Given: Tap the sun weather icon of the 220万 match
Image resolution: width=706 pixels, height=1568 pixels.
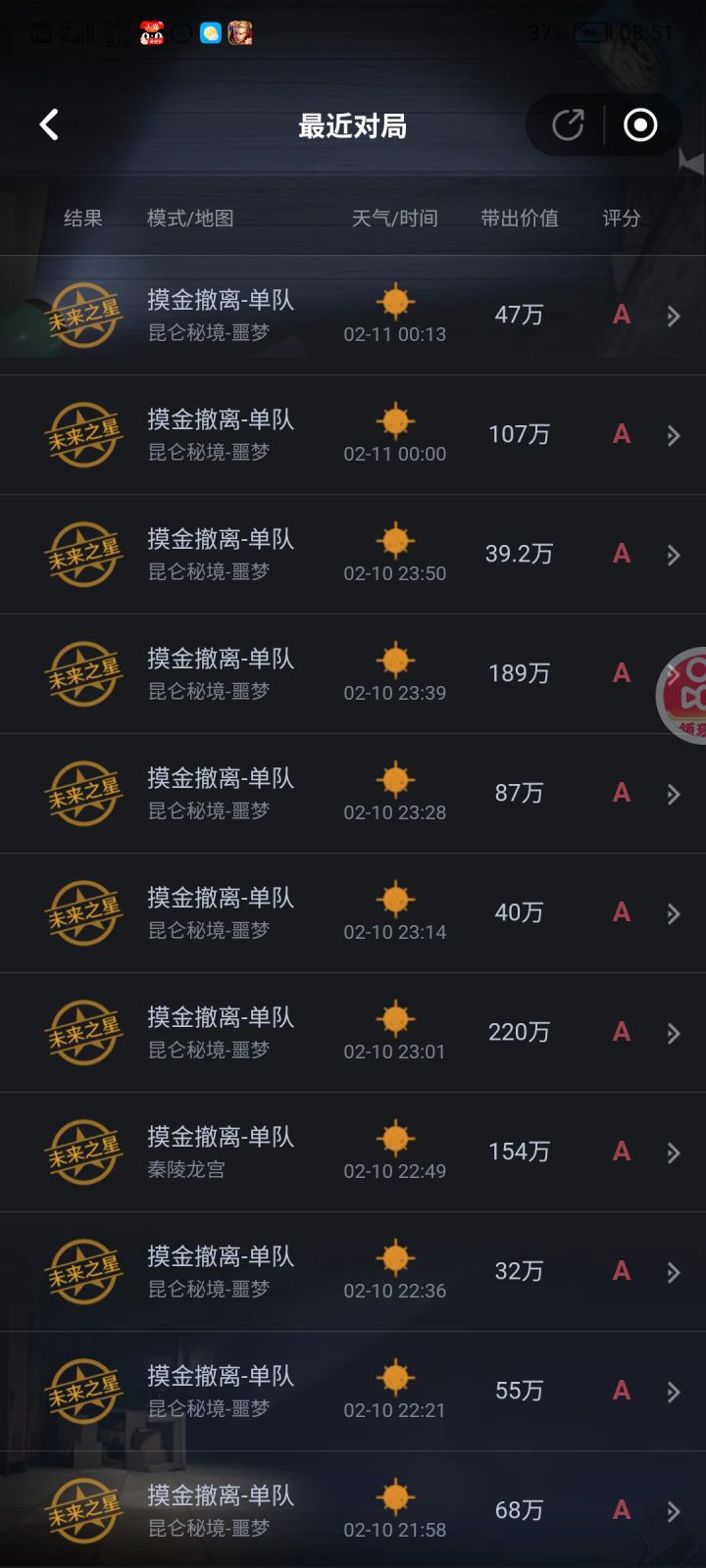Looking at the screenshot, I should 395,1019.
